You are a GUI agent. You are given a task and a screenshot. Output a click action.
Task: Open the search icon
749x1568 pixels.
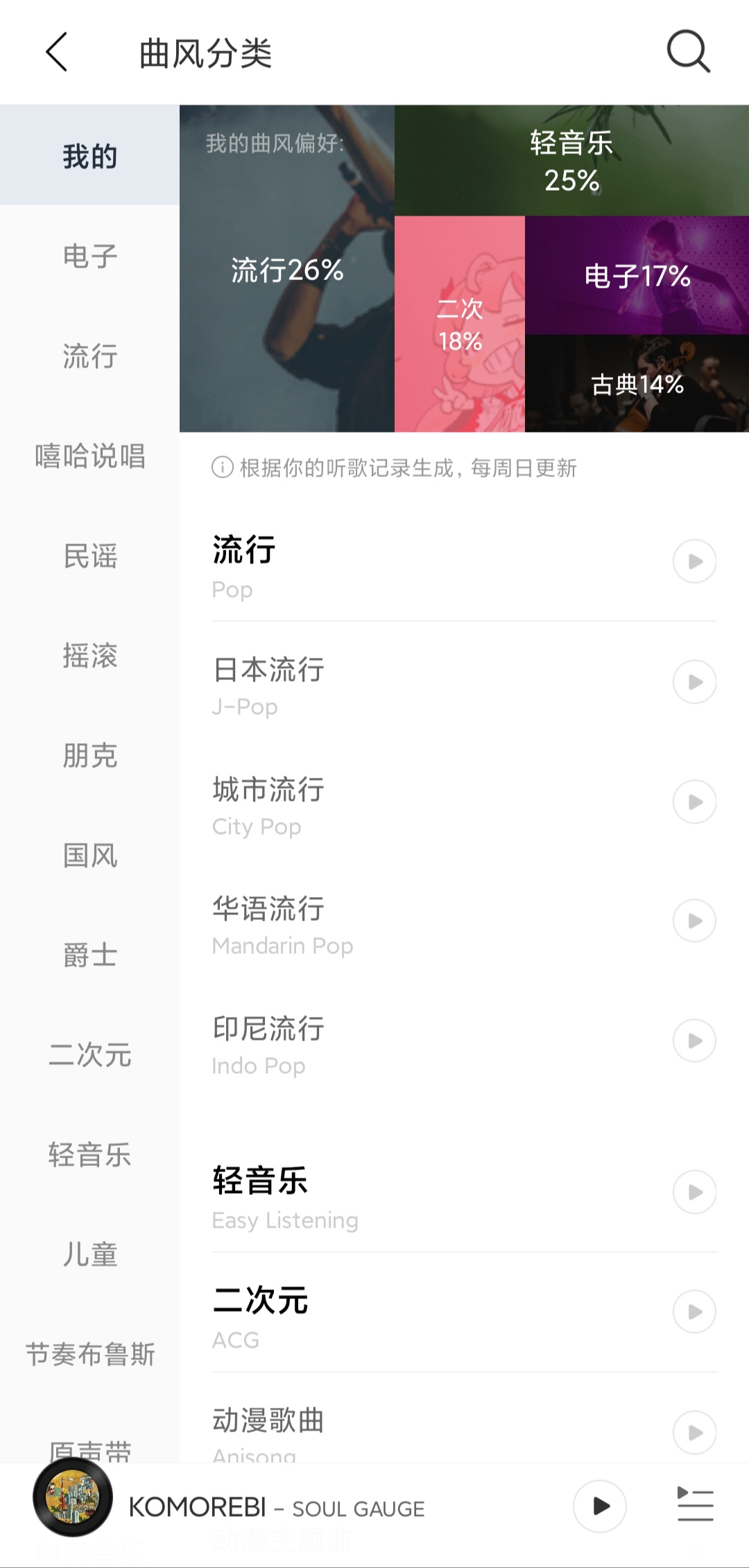click(688, 52)
